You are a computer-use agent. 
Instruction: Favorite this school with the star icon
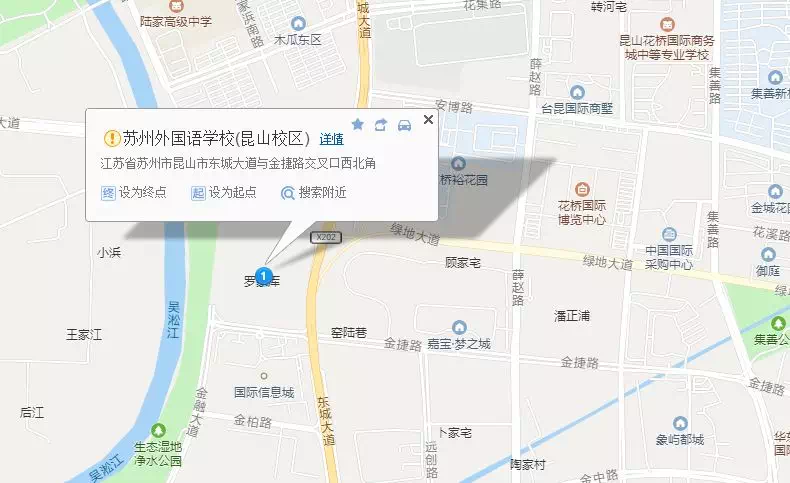357,125
